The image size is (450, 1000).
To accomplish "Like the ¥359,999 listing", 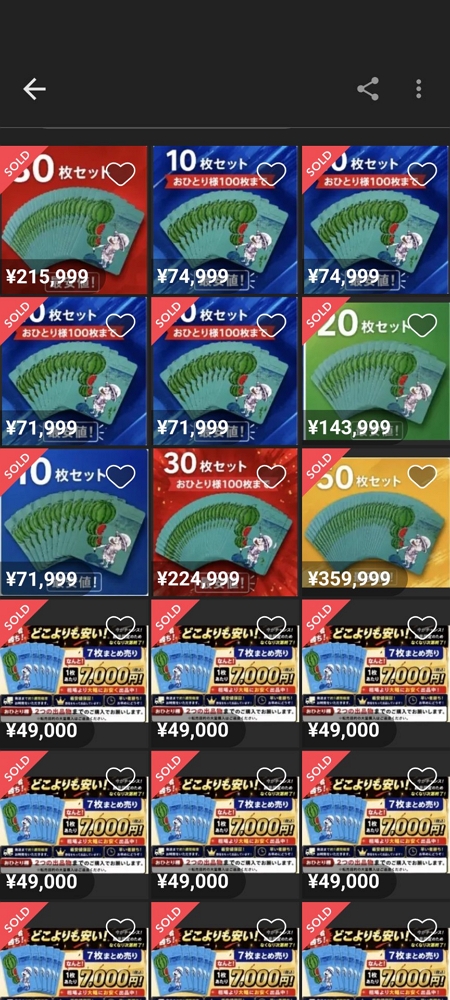I will click(x=422, y=476).
